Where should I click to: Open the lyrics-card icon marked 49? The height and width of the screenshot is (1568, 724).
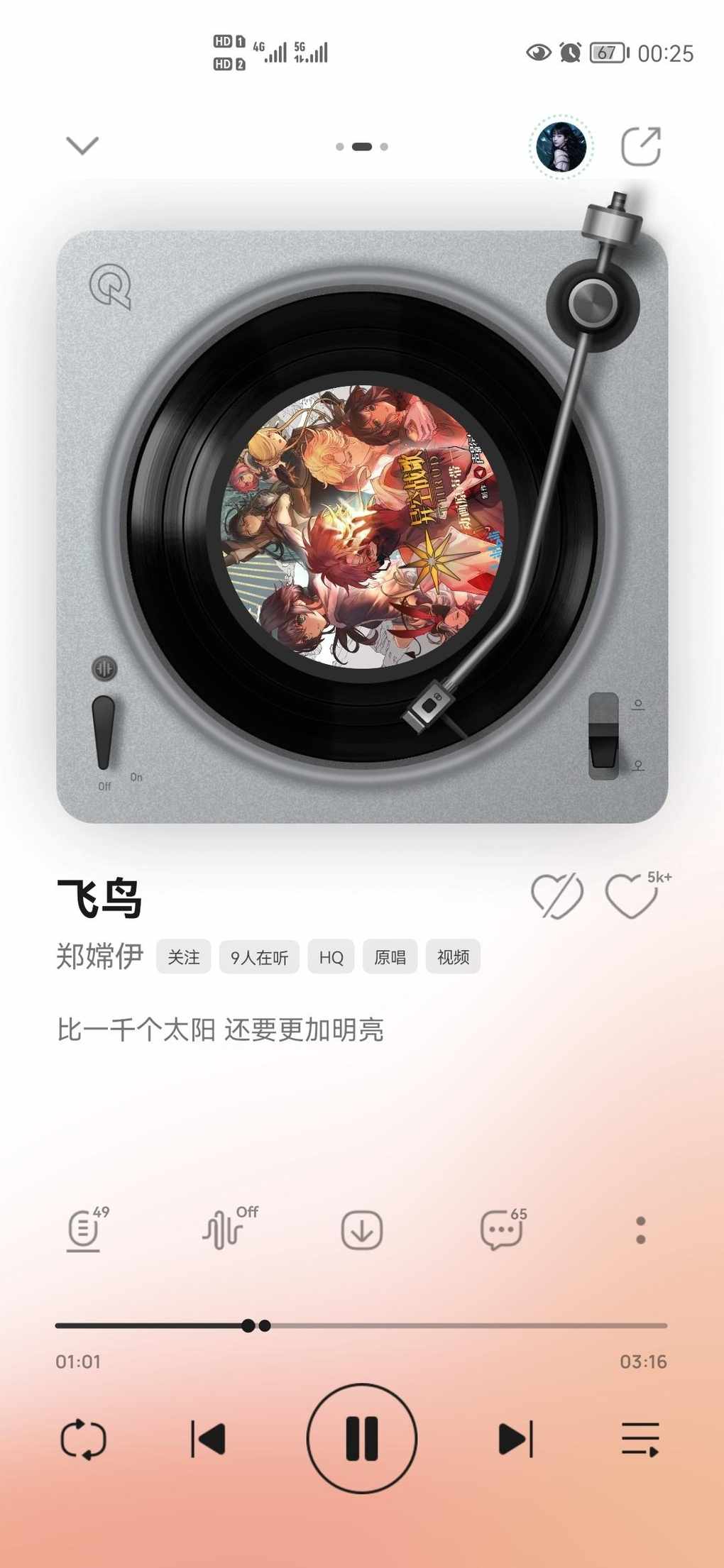click(x=84, y=1230)
